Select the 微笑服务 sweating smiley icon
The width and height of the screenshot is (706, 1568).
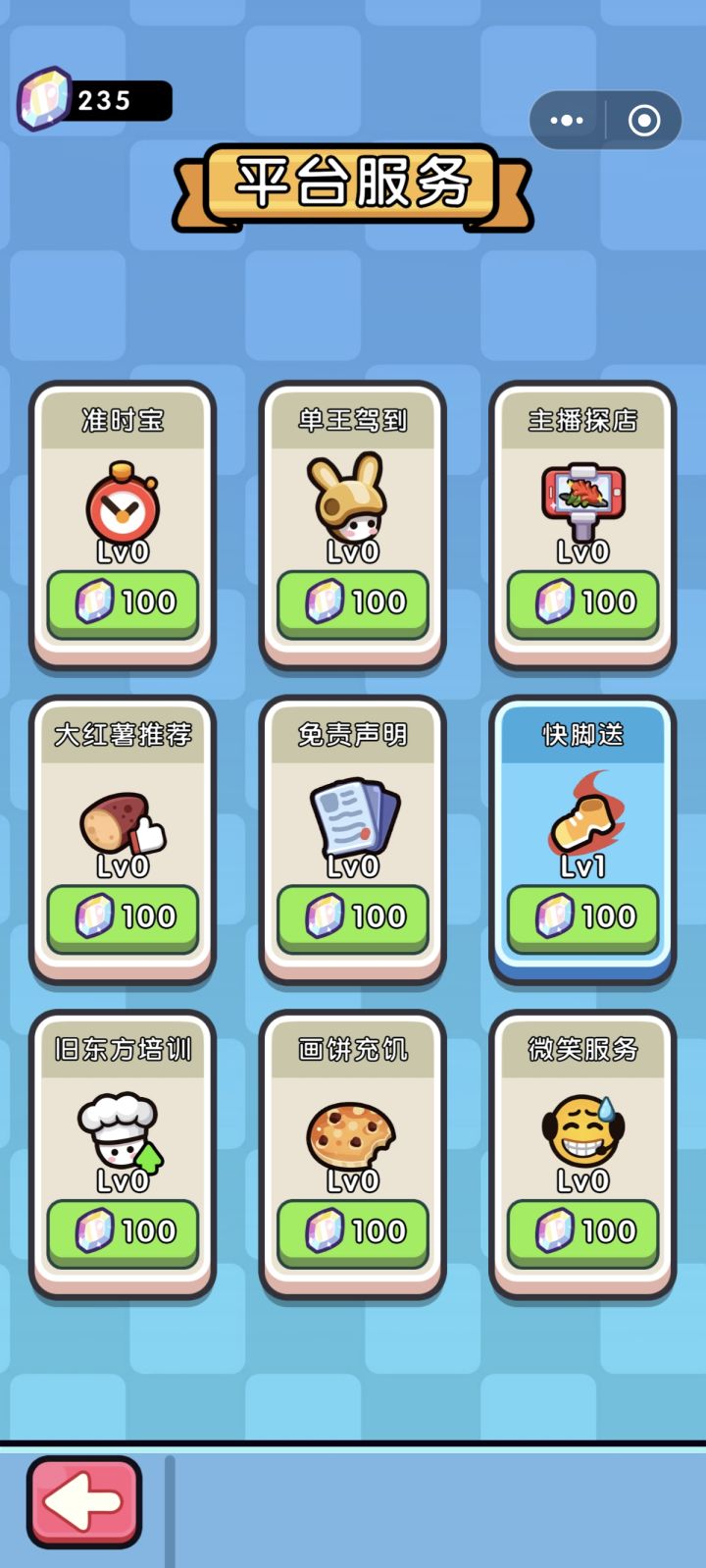tap(580, 1133)
